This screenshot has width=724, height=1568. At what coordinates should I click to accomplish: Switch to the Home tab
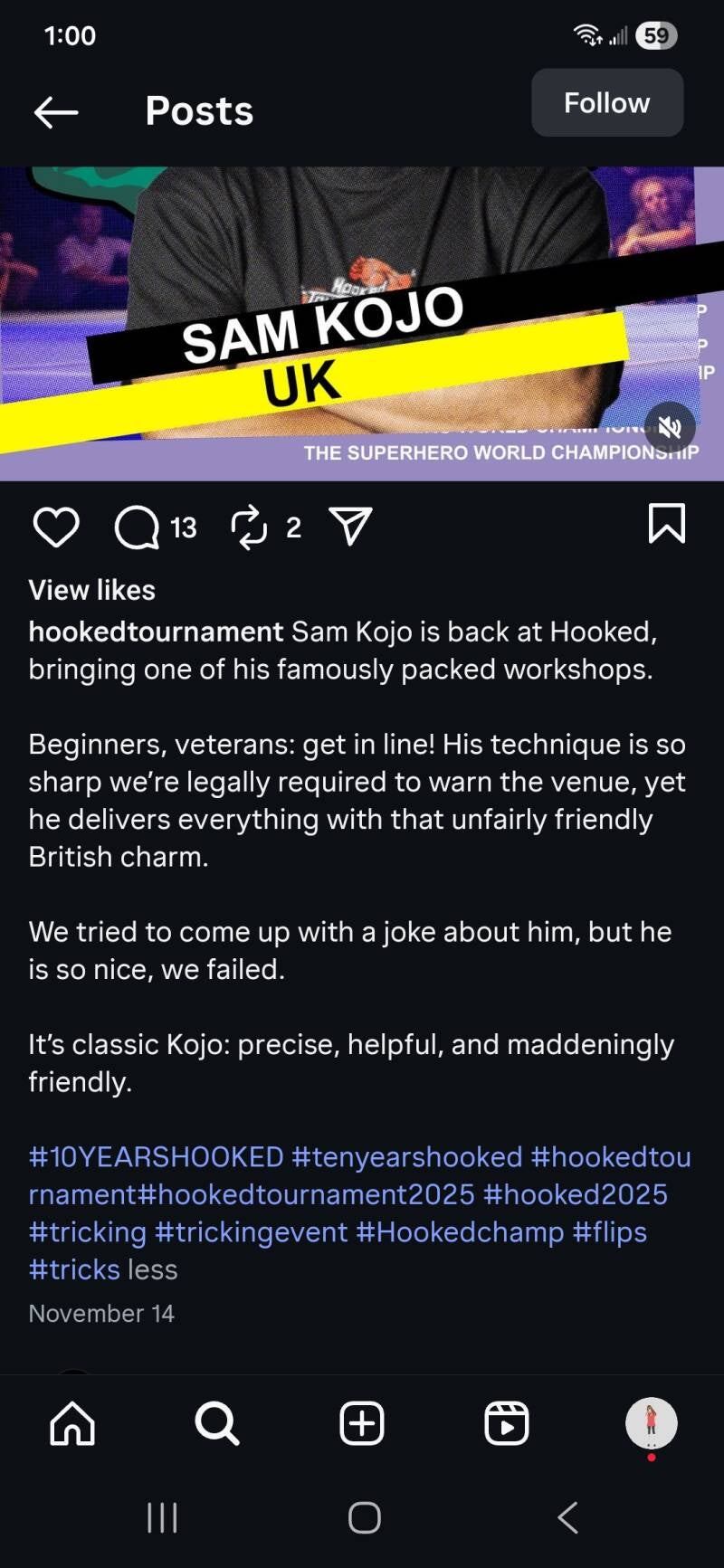(x=72, y=1423)
